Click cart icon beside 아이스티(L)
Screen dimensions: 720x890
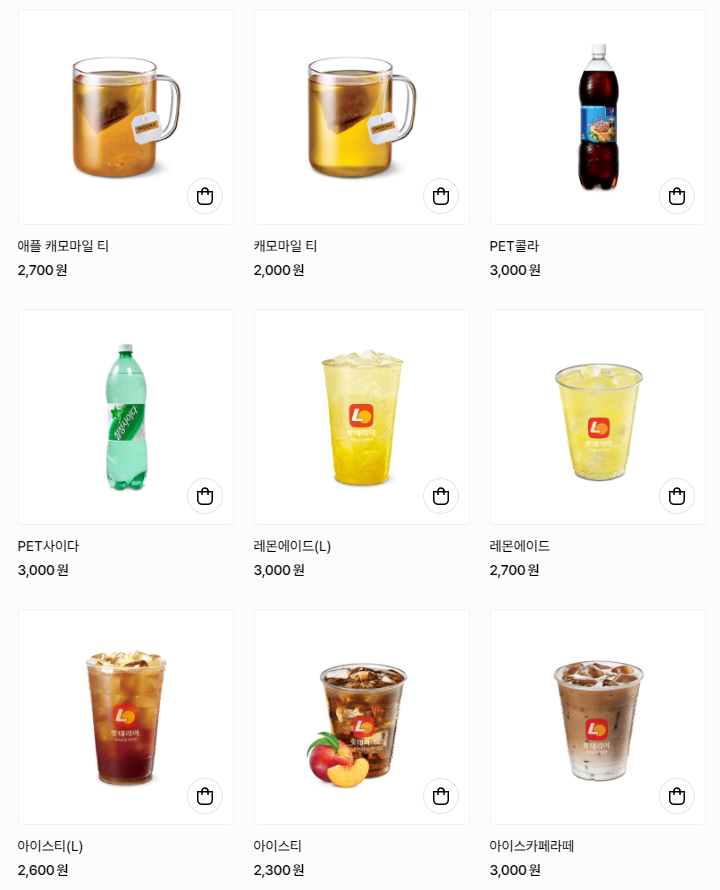[x=205, y=796]
